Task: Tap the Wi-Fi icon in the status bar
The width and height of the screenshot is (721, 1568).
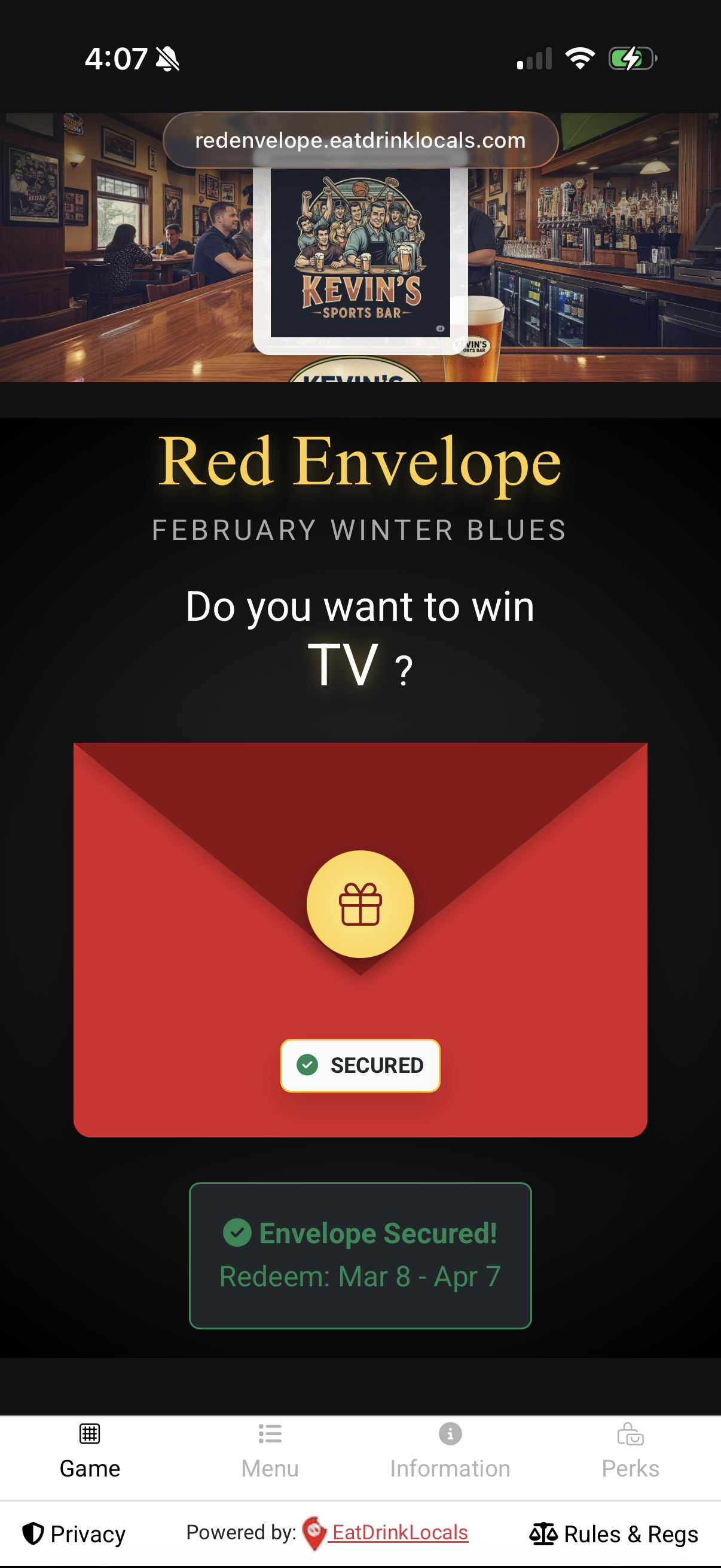Action: point(579,58)
